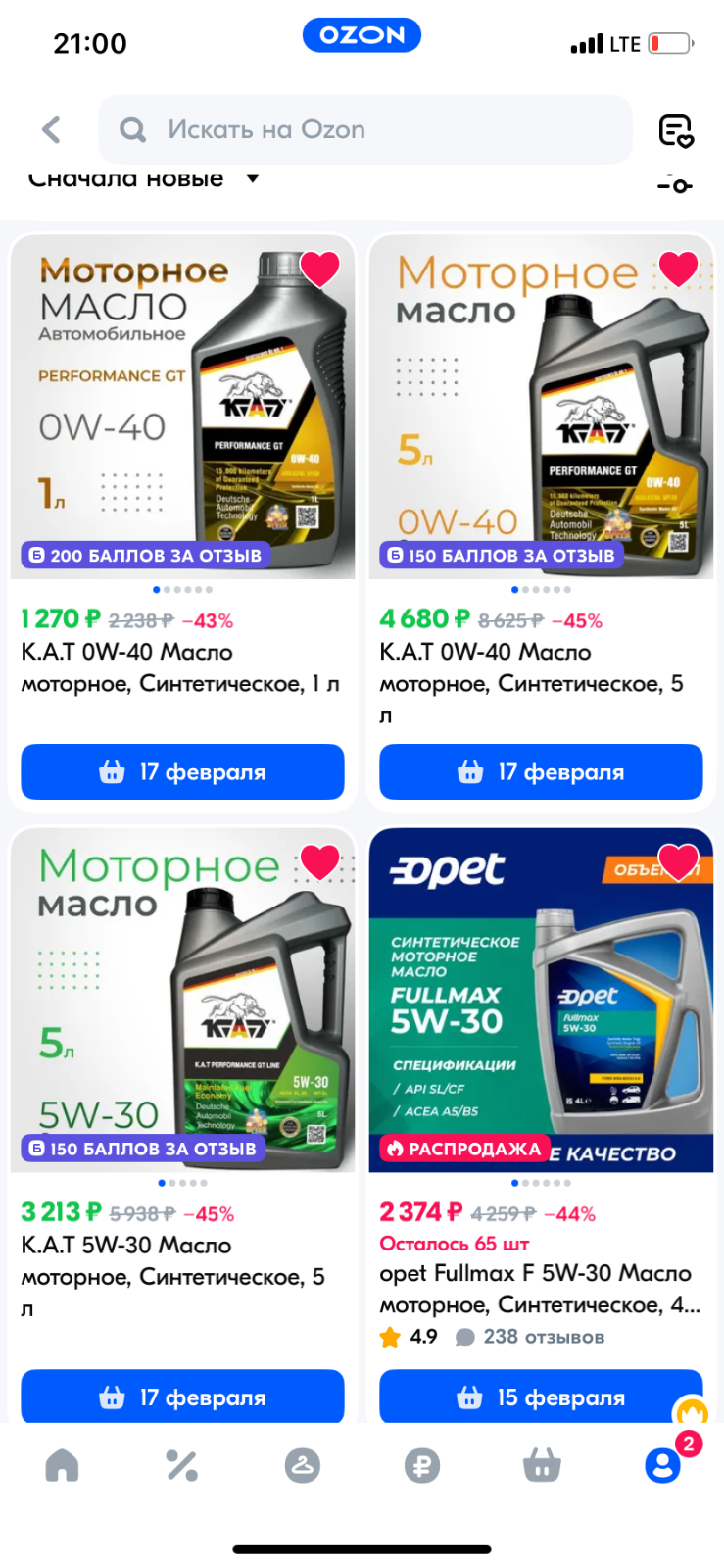Tap the heart on K.A.T 5W-30 card
This screenshot has width=724, height=1568.
(x=319, y=861)
